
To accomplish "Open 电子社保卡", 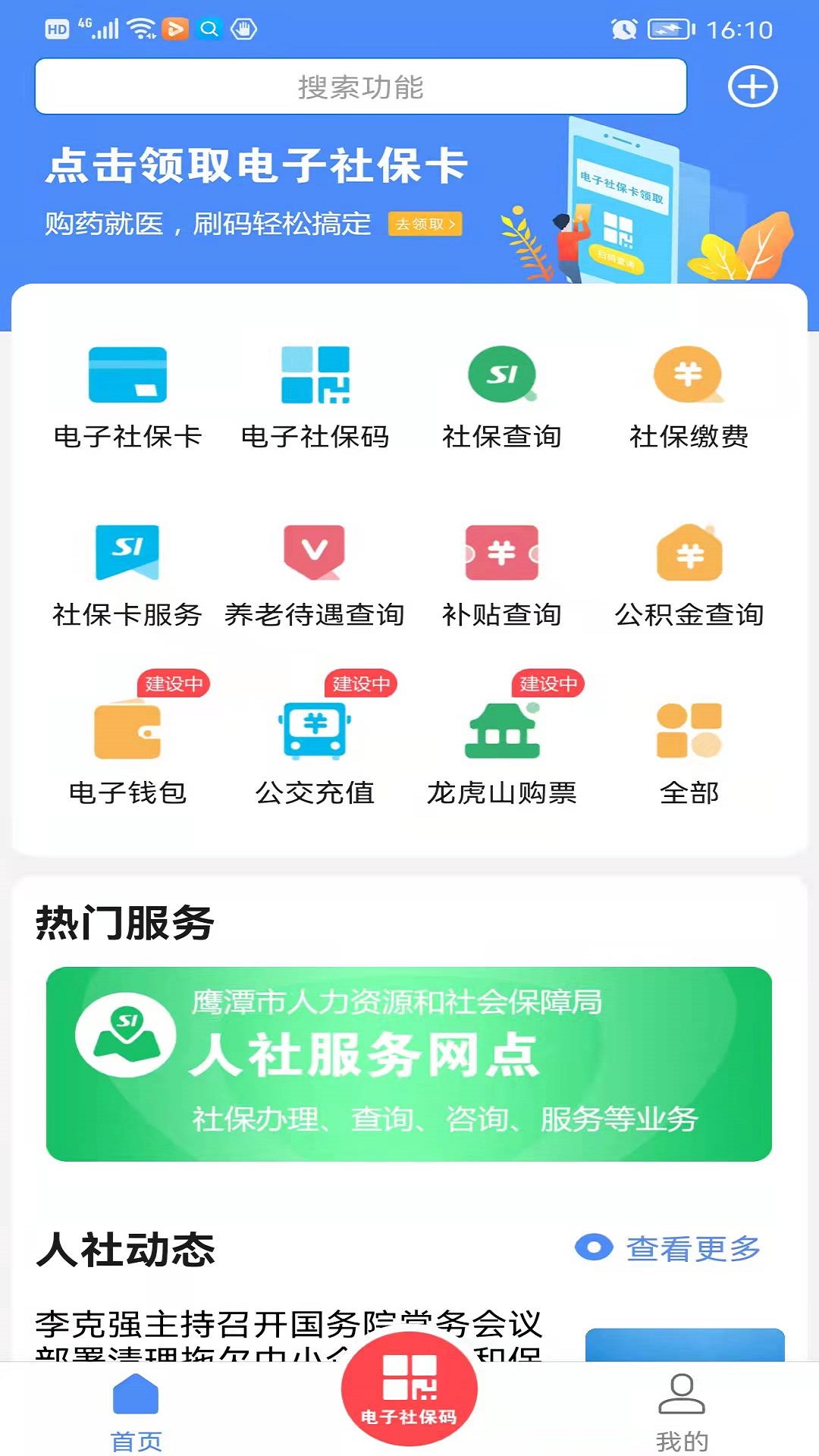I will pos(127,396).
